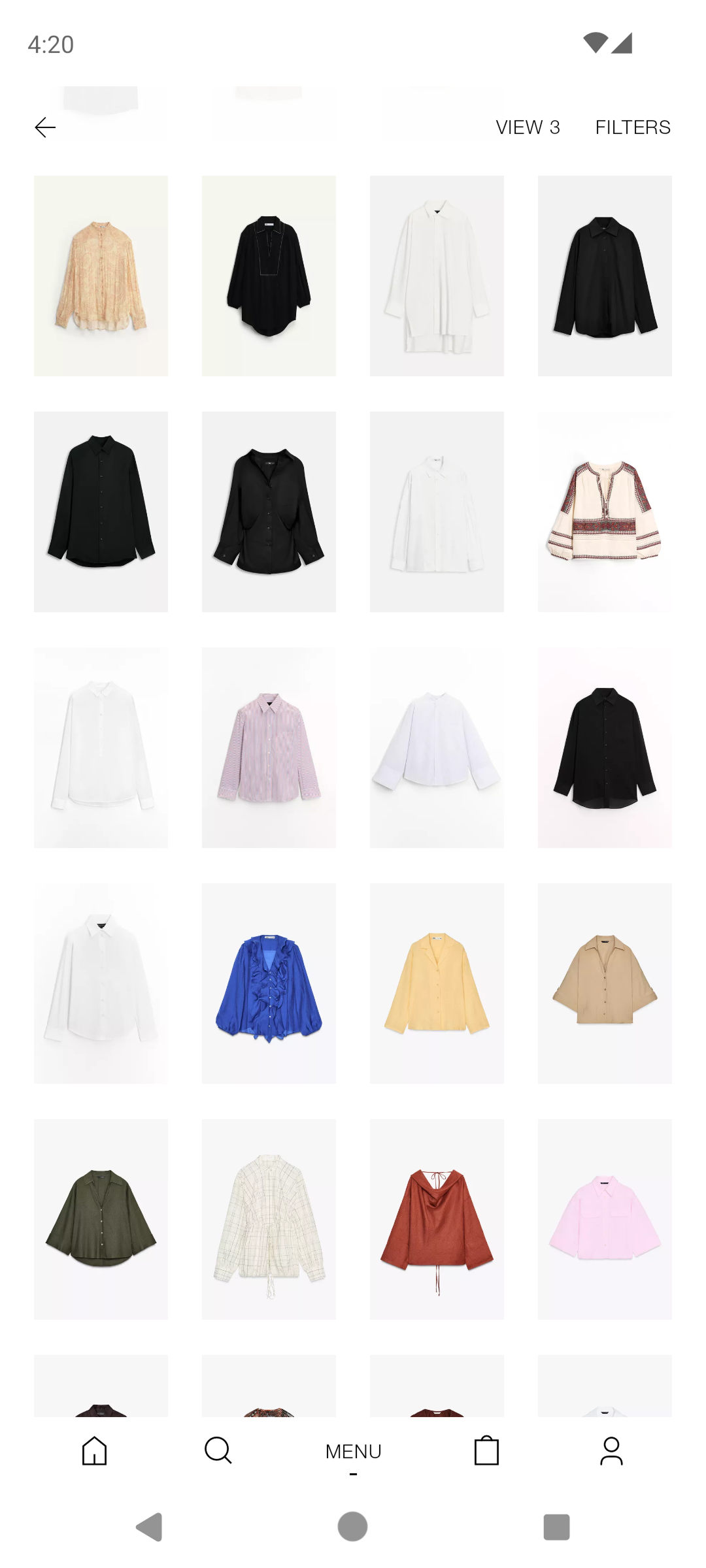Change grid layout with VIEW 3
Screen dimensions: 706x1568
pyautogui.click(x=528, y=127)
